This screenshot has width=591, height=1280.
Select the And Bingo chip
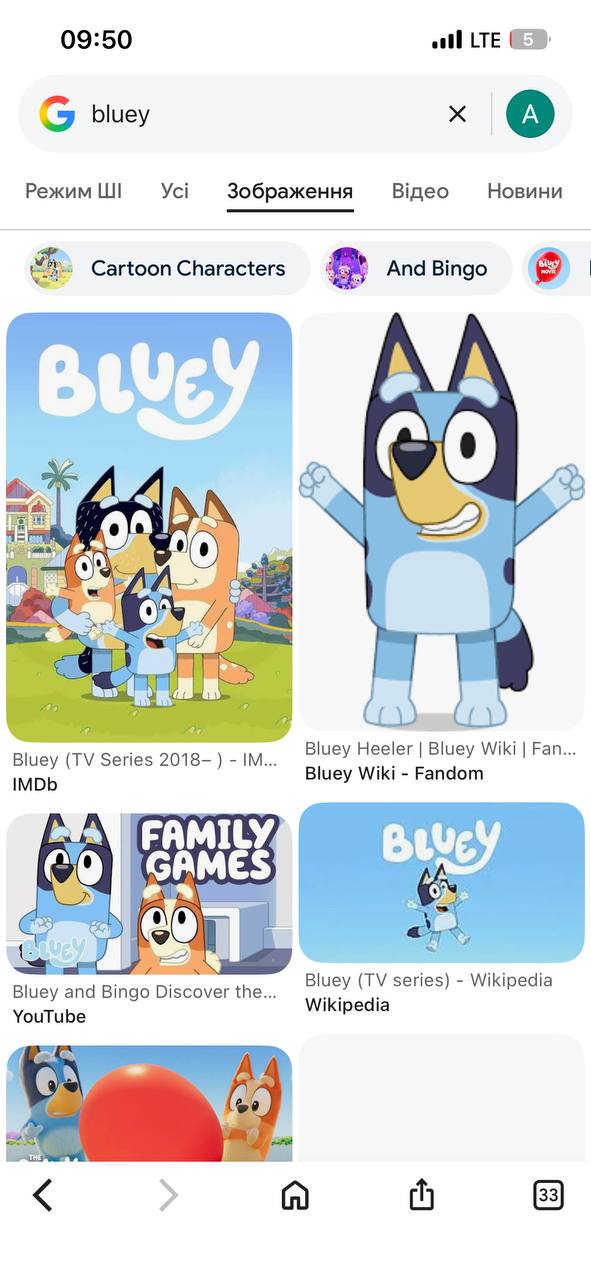(416, 268)
